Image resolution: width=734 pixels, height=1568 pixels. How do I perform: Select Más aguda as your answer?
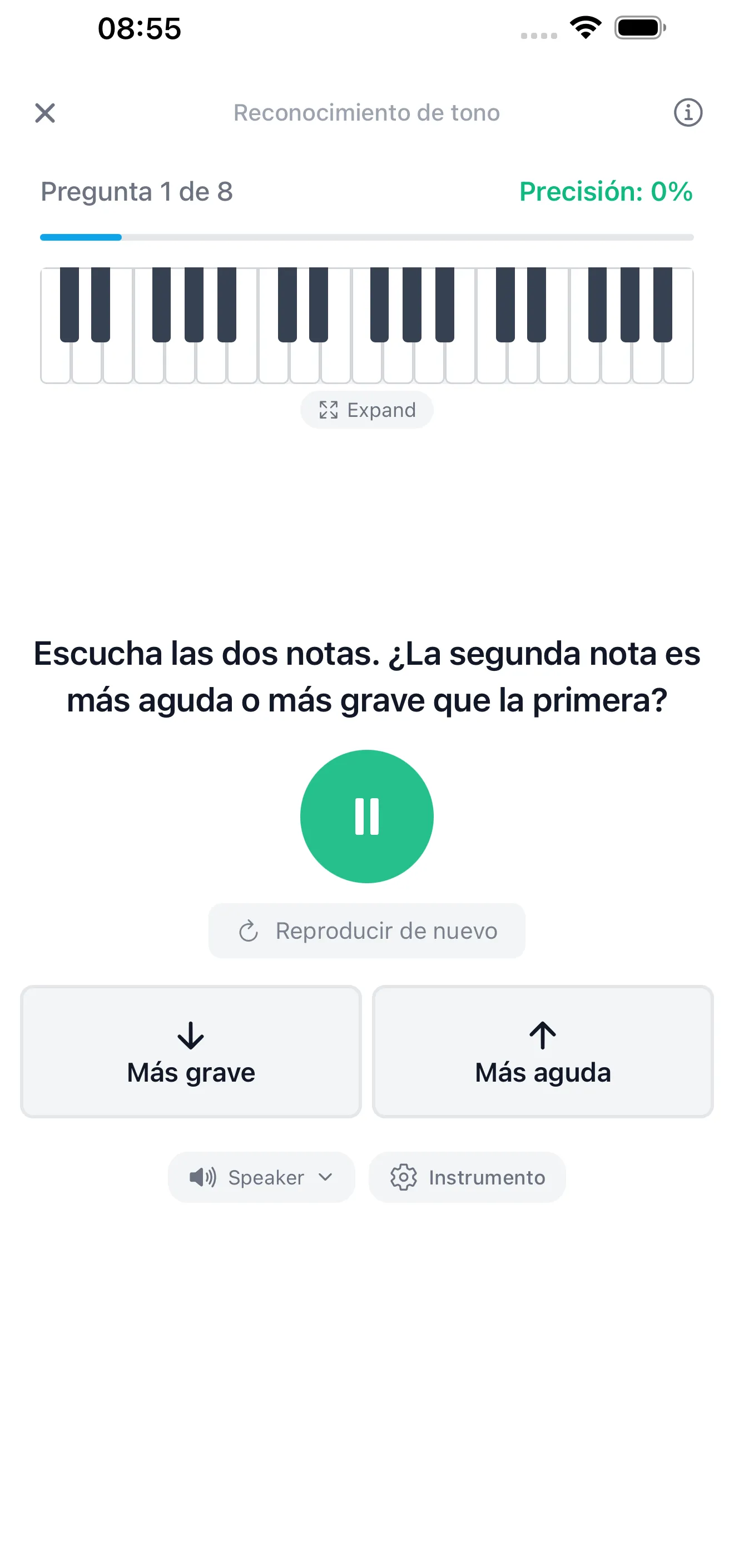pyautogui.click(x=542, y=1052)
